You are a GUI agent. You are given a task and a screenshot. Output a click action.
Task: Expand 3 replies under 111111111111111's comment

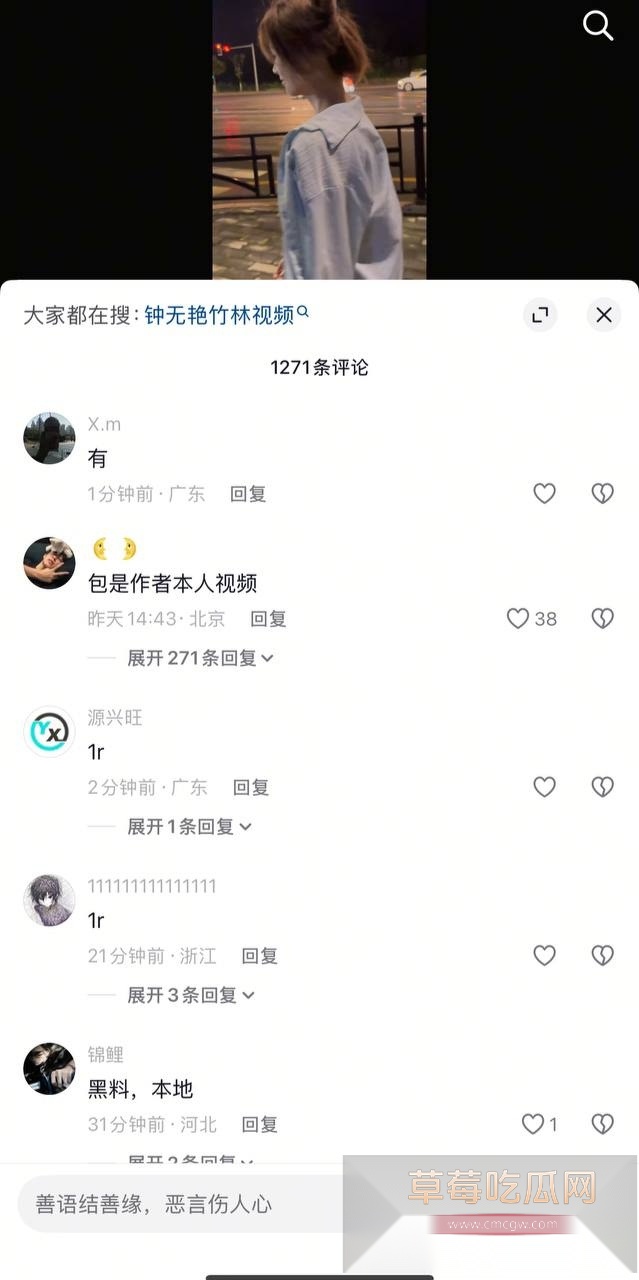(190, 995)
